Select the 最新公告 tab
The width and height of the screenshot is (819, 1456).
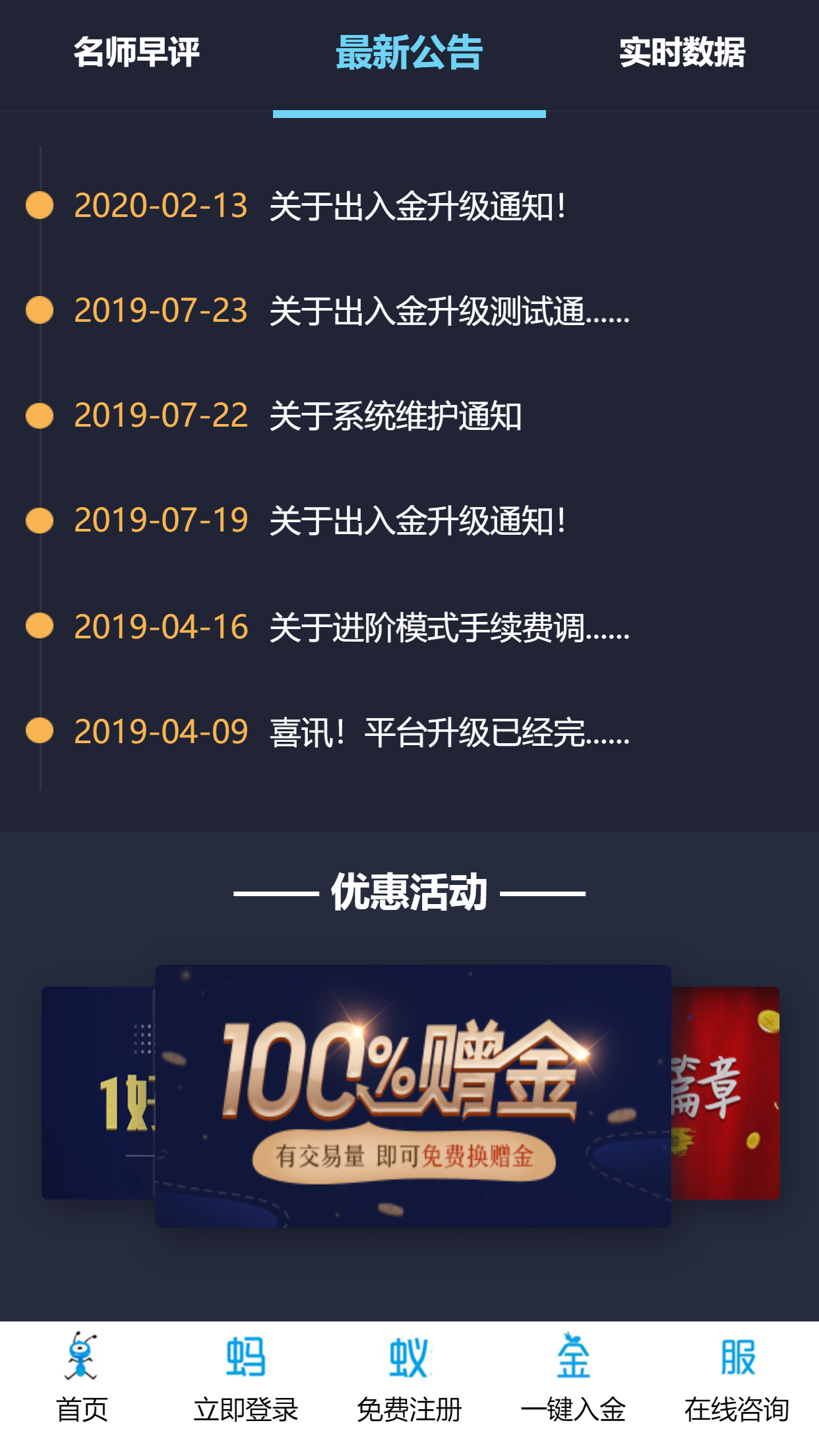(x=409, y=53)
